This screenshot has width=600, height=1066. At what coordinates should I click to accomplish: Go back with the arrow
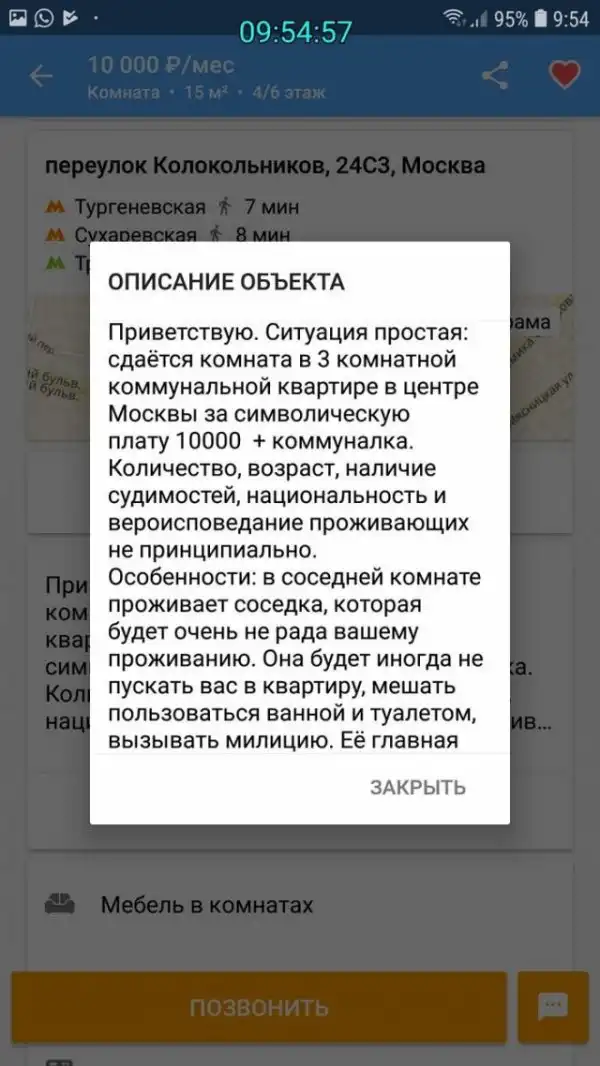[41, 77]
